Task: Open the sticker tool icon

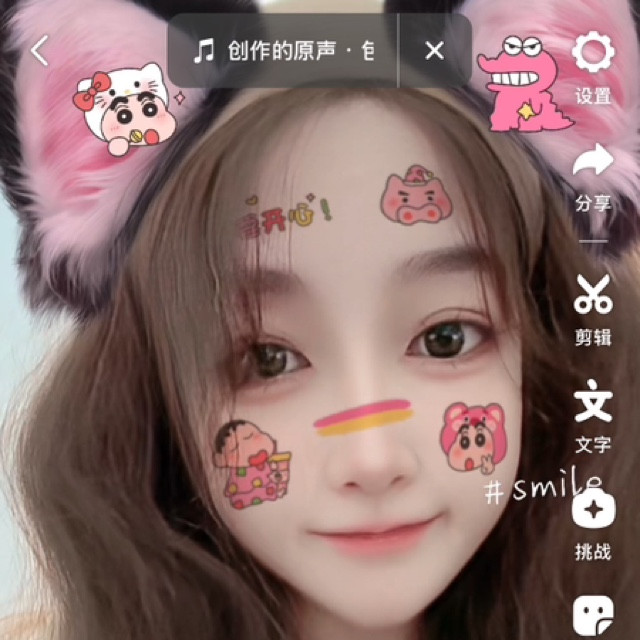Action: tap(592, 615)
